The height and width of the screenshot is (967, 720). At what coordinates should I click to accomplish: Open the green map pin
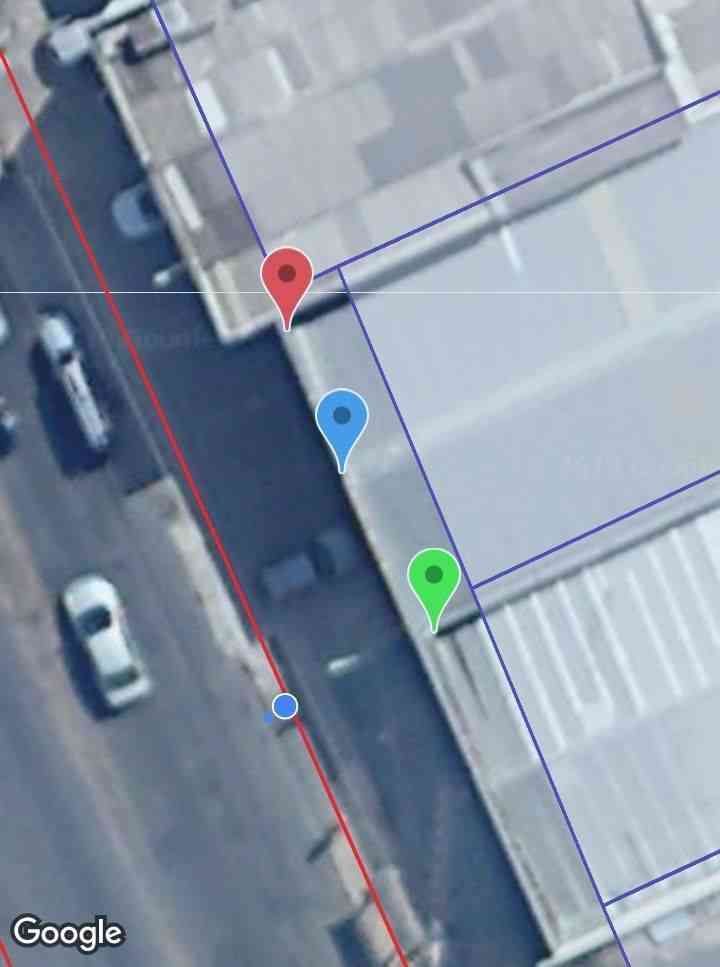434,578
